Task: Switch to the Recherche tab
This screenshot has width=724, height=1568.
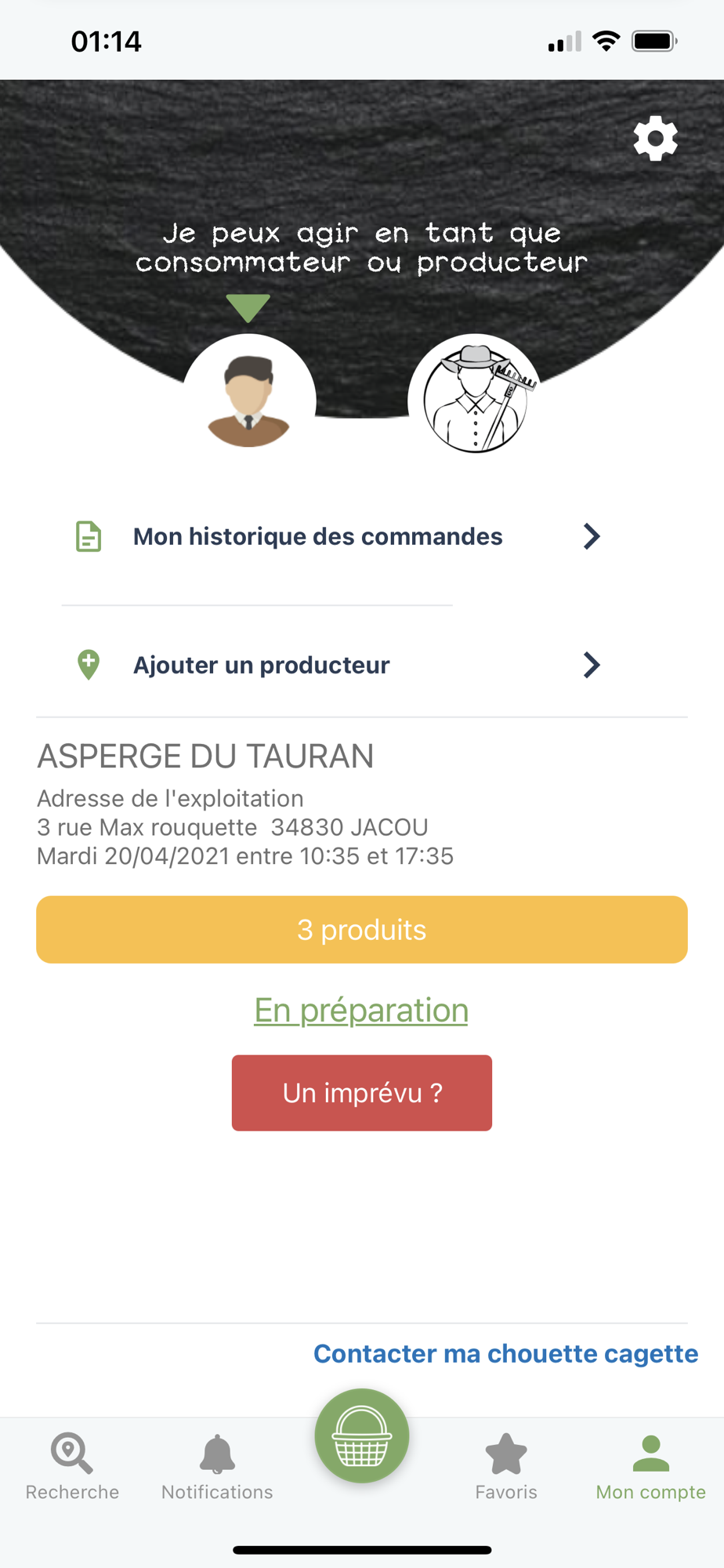Action: click(72, 1466)
